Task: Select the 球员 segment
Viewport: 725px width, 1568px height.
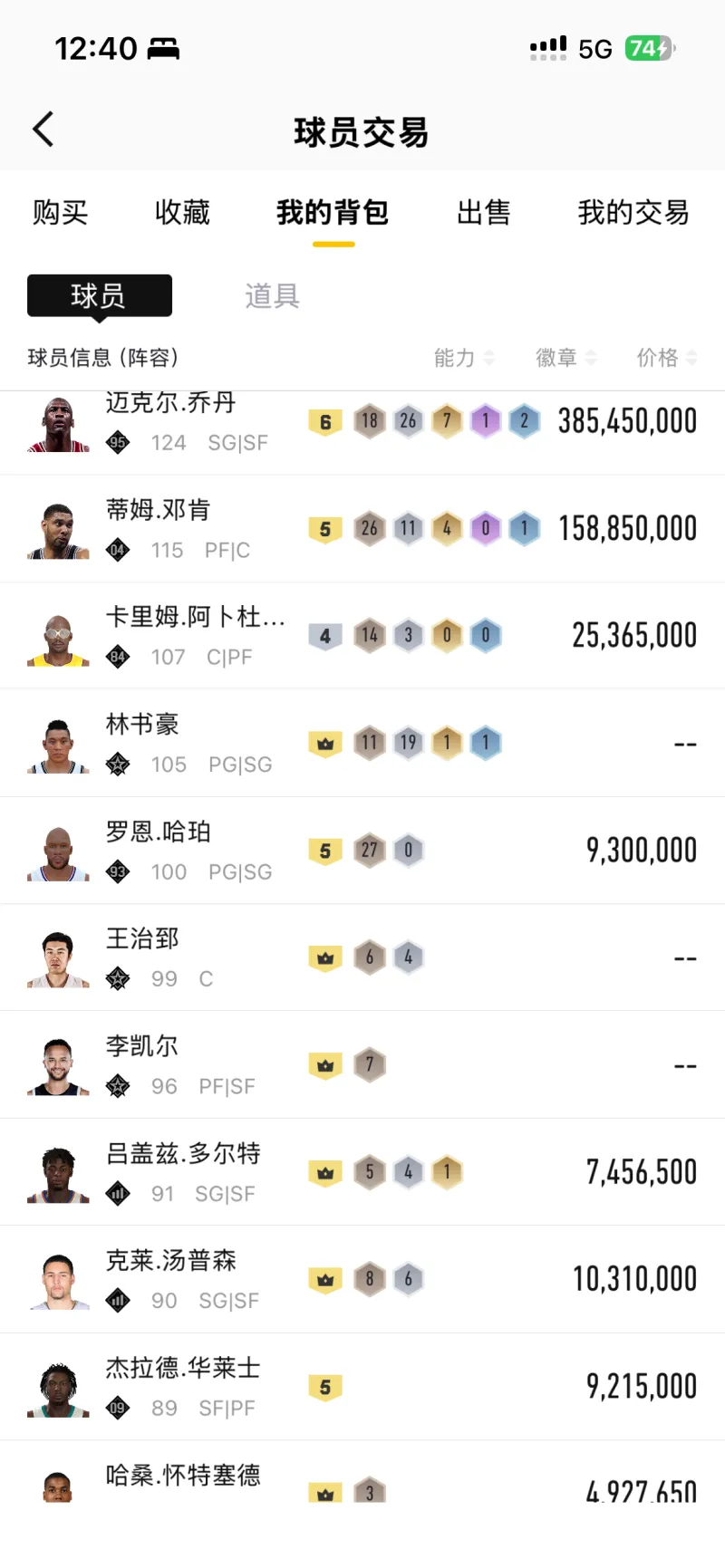Action: pos(100,295)
